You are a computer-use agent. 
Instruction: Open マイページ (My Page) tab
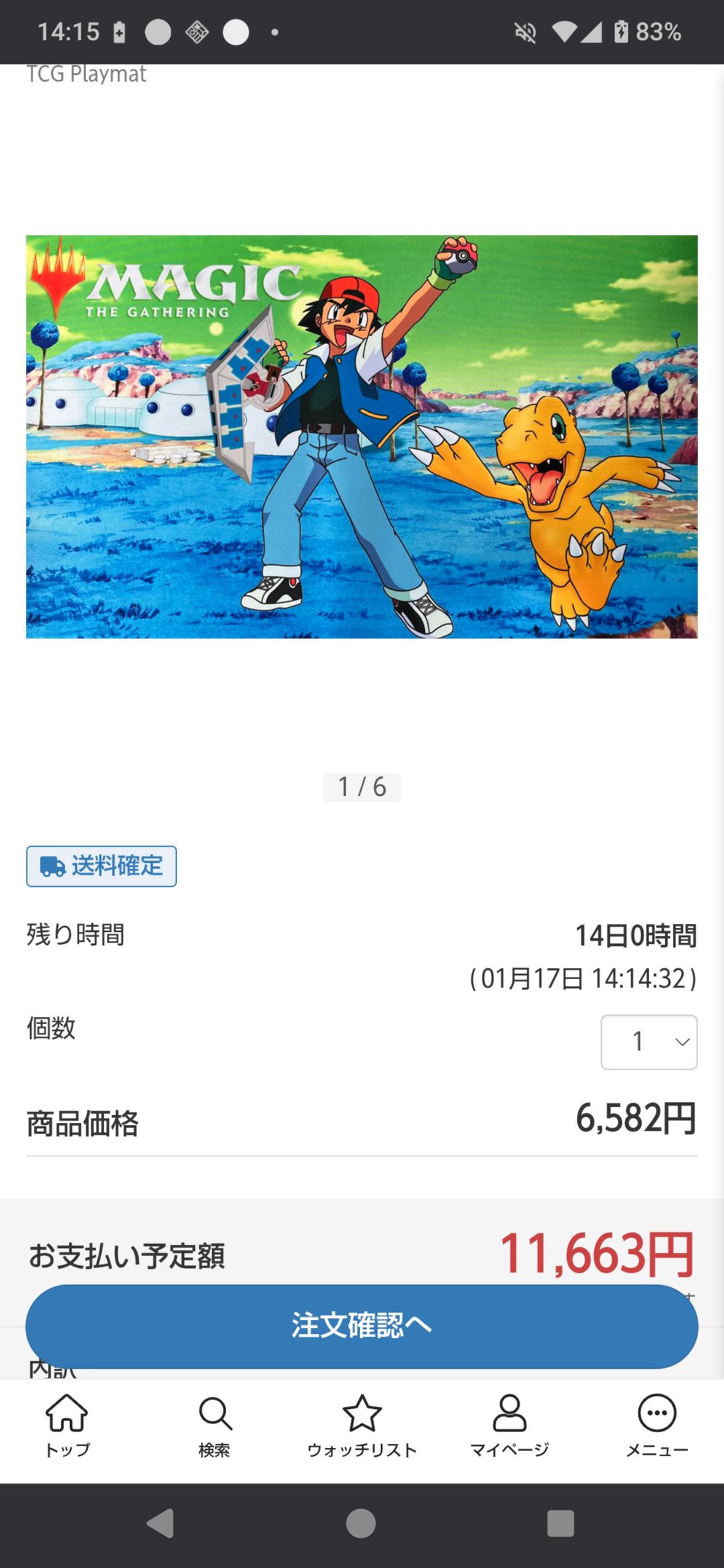coord(509,1425)
